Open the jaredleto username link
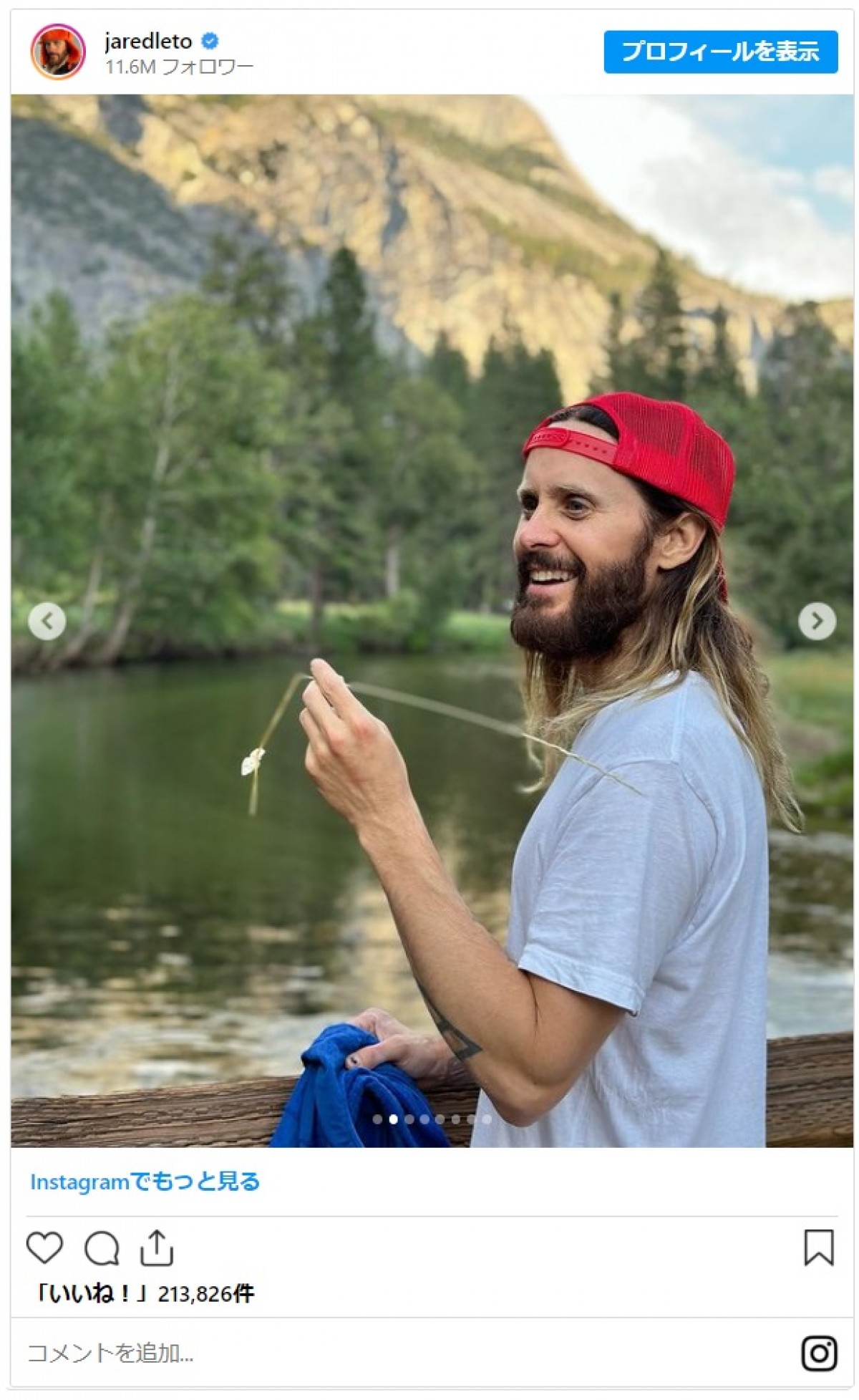The height and width of the screenshot is (1400, 859). (148, 42)
